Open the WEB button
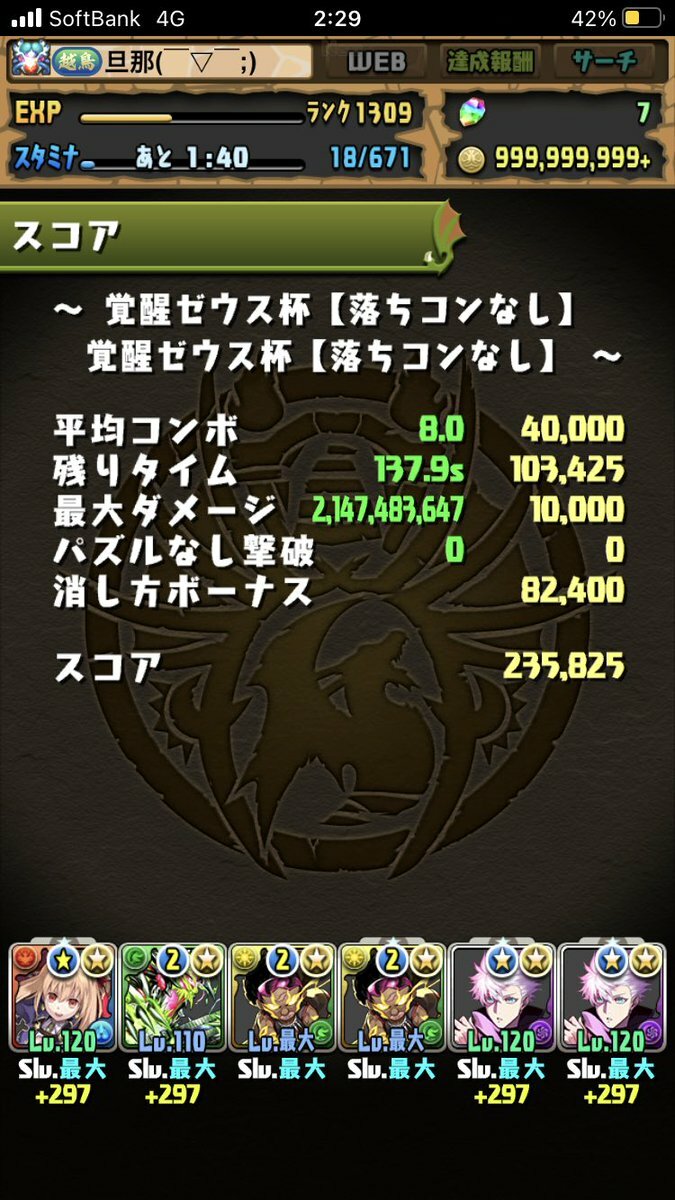675x1200 pixels. pyautogui.click(x=377, y=61)
